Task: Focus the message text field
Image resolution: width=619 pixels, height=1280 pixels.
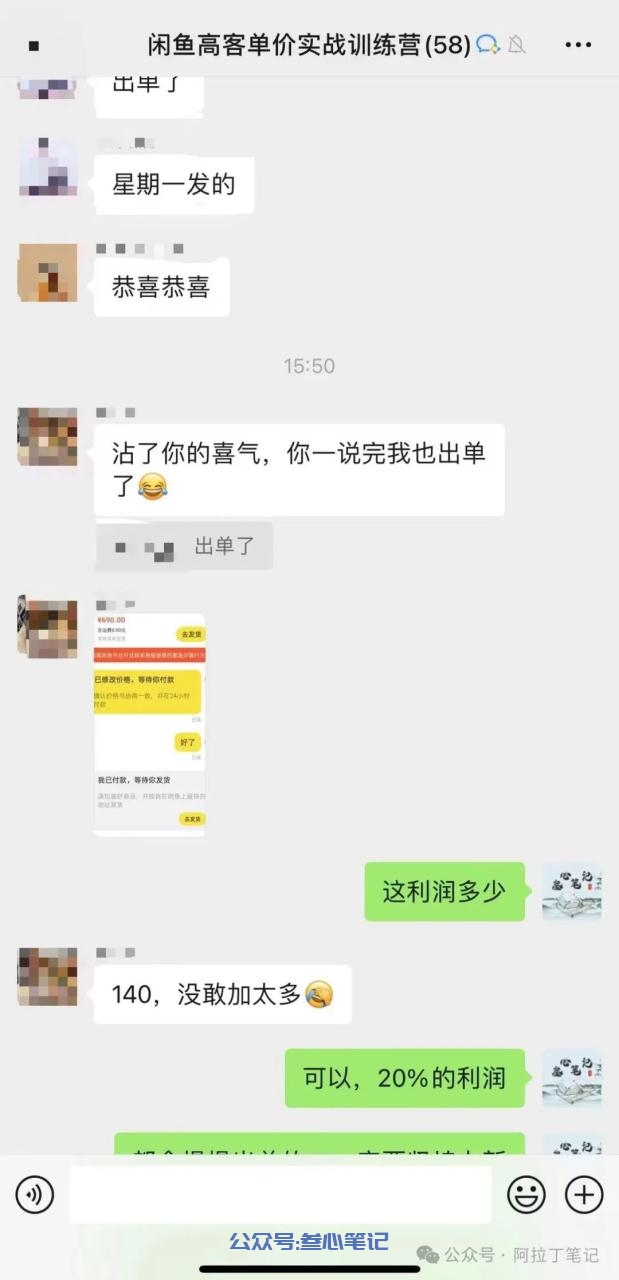Action: pos(280,1194)
